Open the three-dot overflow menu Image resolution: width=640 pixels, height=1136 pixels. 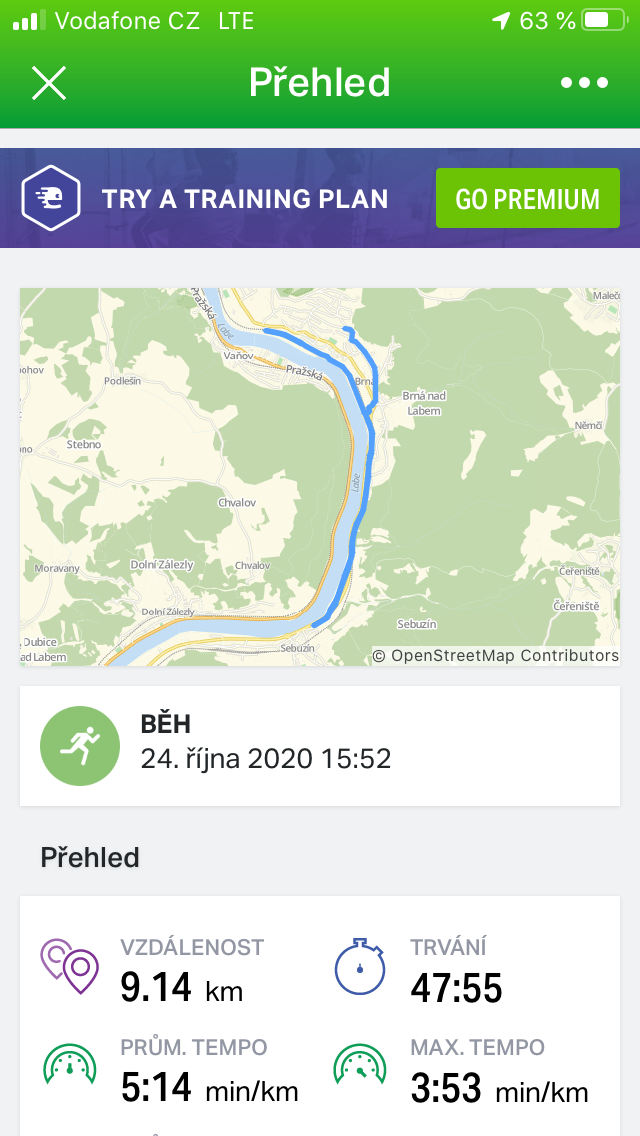click(584, 83)
